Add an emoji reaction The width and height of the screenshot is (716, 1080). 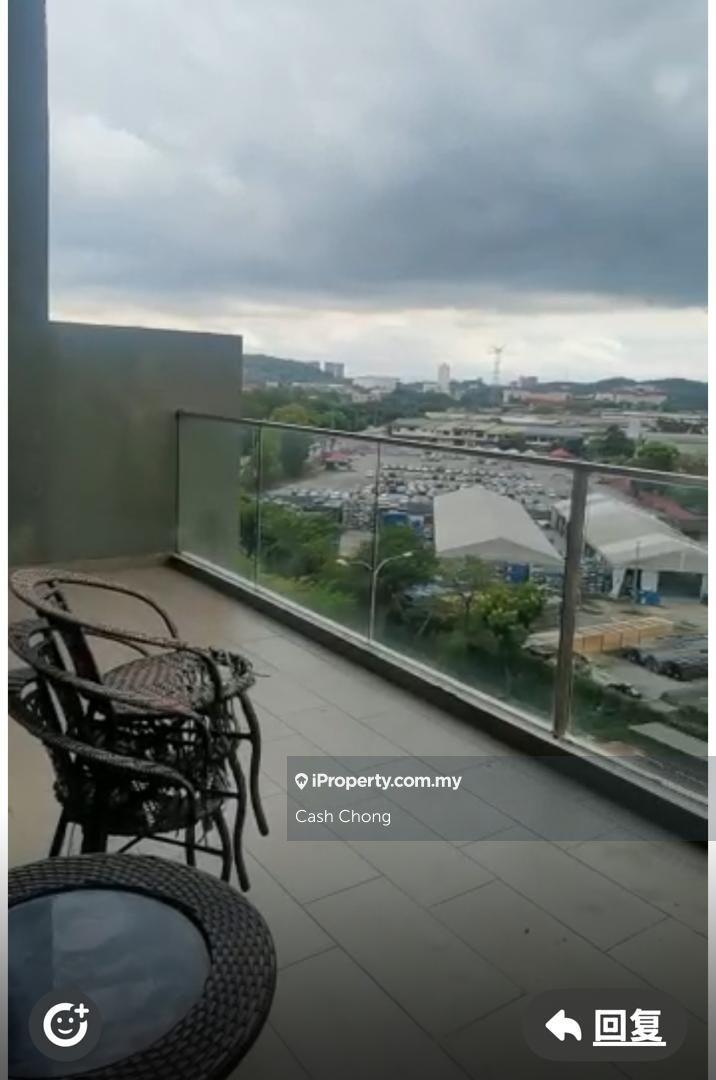coord(65,1025)
